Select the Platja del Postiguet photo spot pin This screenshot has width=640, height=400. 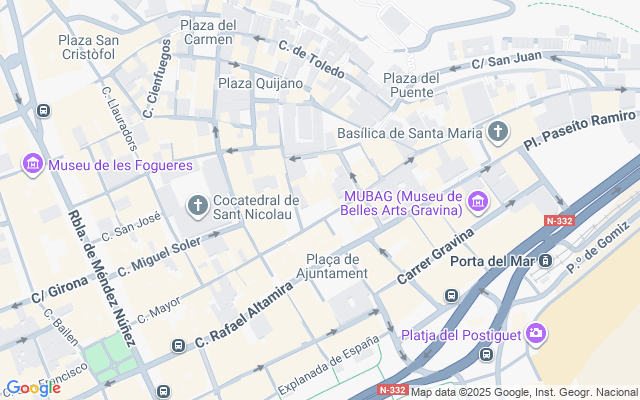click(x=537, y=332)
